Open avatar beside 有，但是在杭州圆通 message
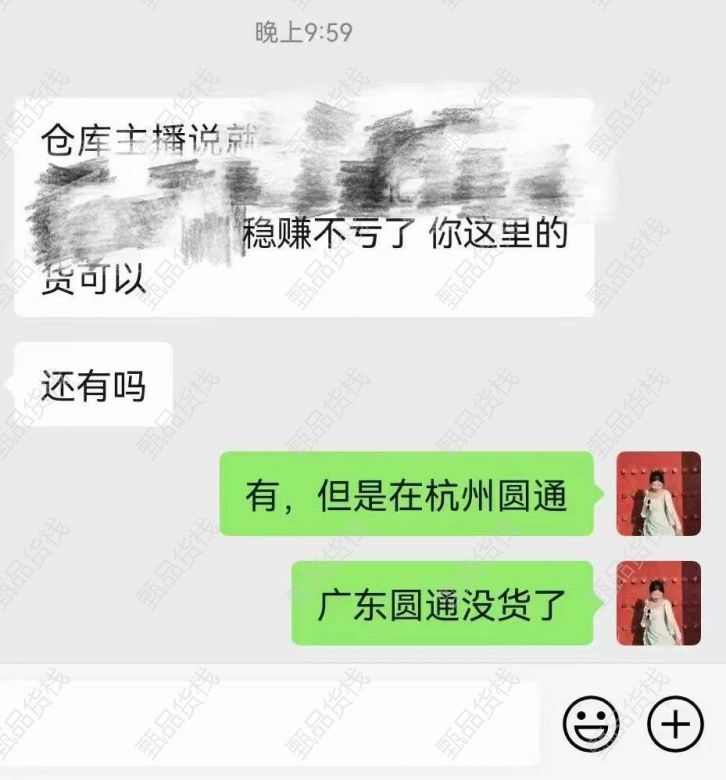This screenshot has height=780, width=726. click(658, 494)
